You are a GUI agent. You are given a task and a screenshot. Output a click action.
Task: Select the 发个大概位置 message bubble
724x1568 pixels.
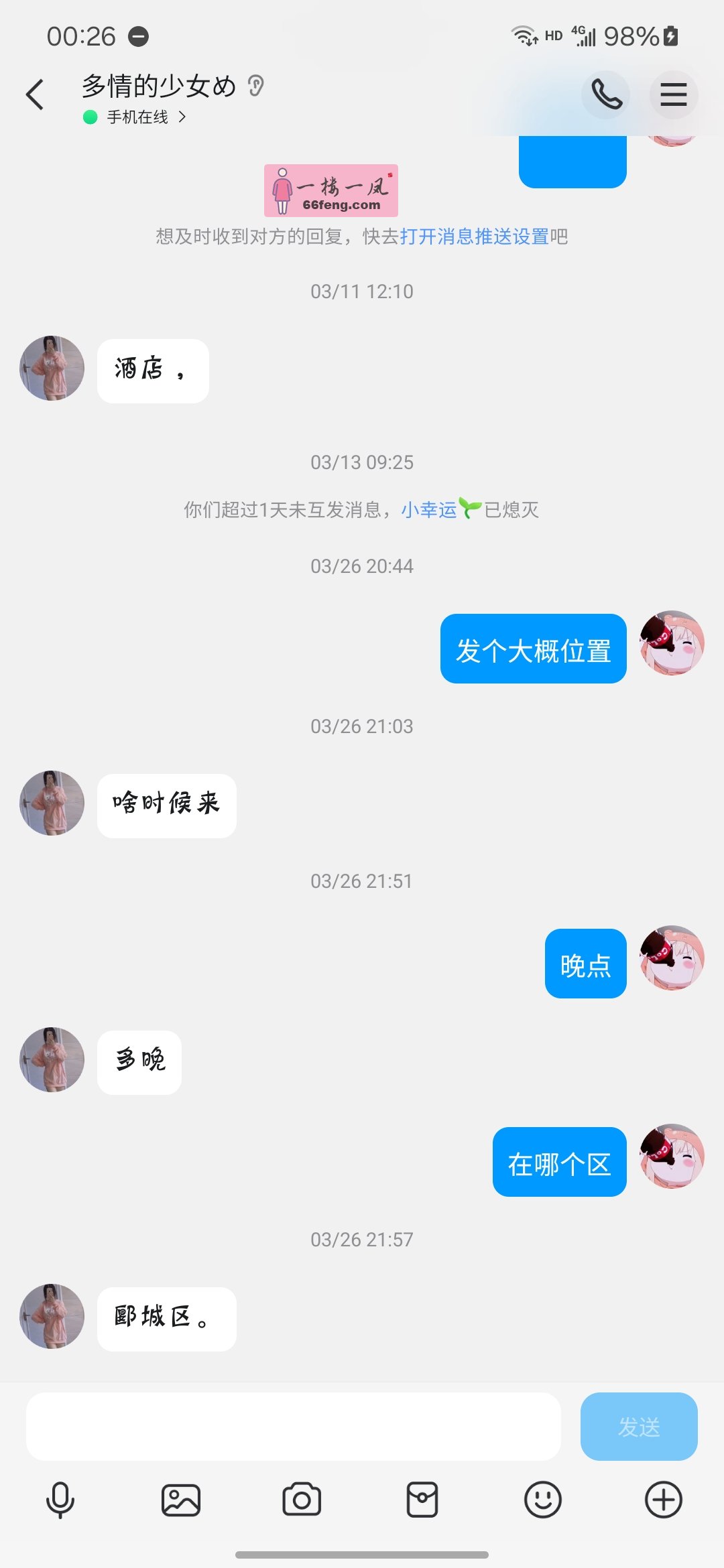point(533,648)
